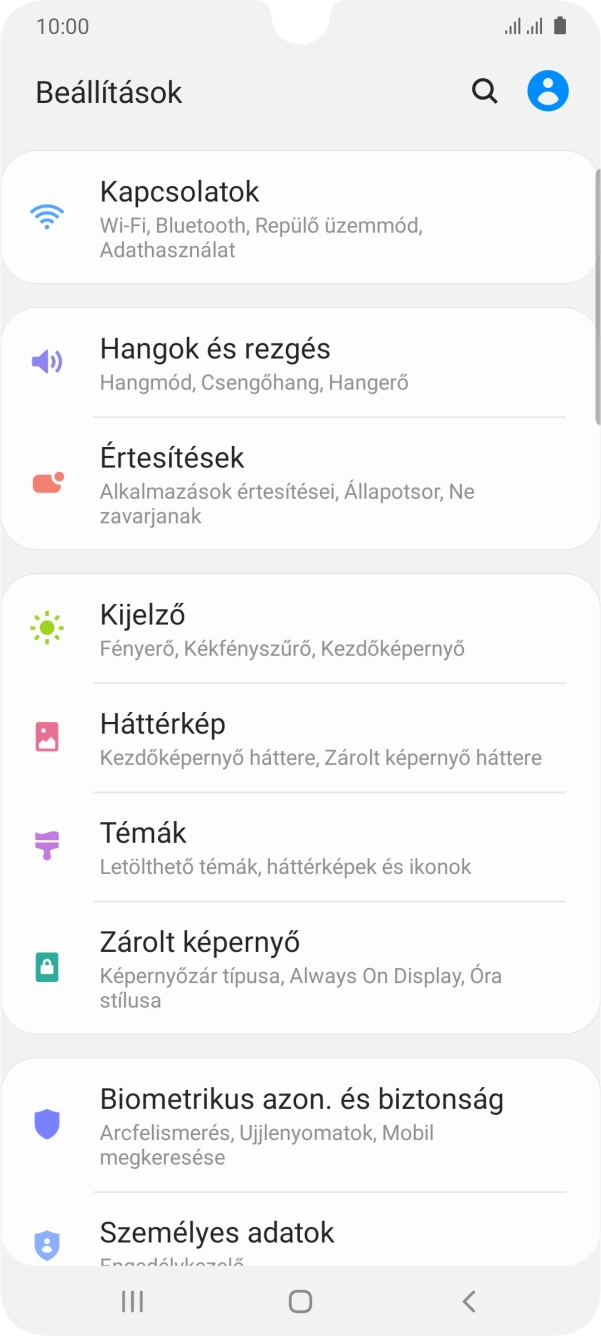Open Kijelző display settings

[300, 629]
